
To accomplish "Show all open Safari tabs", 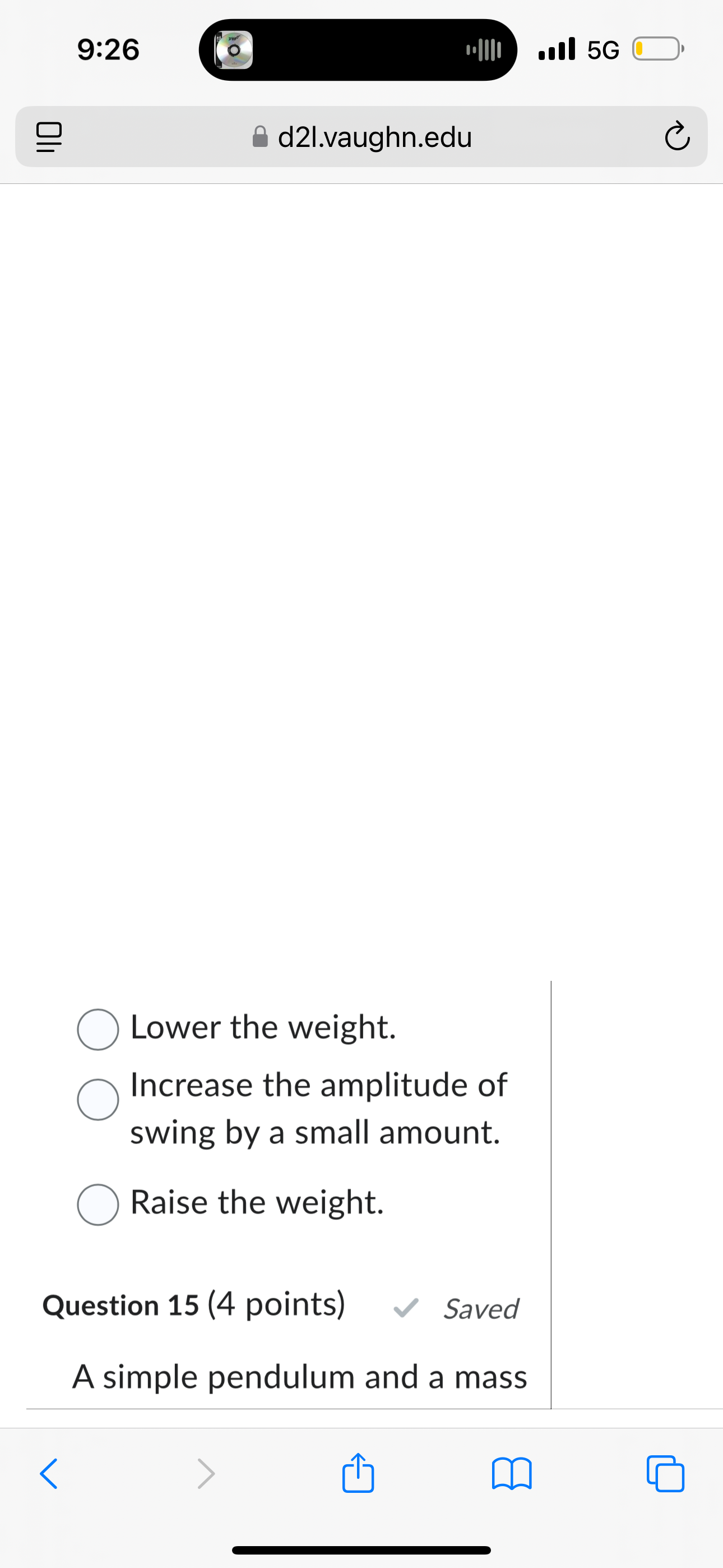I will (x=666, y=1474).
